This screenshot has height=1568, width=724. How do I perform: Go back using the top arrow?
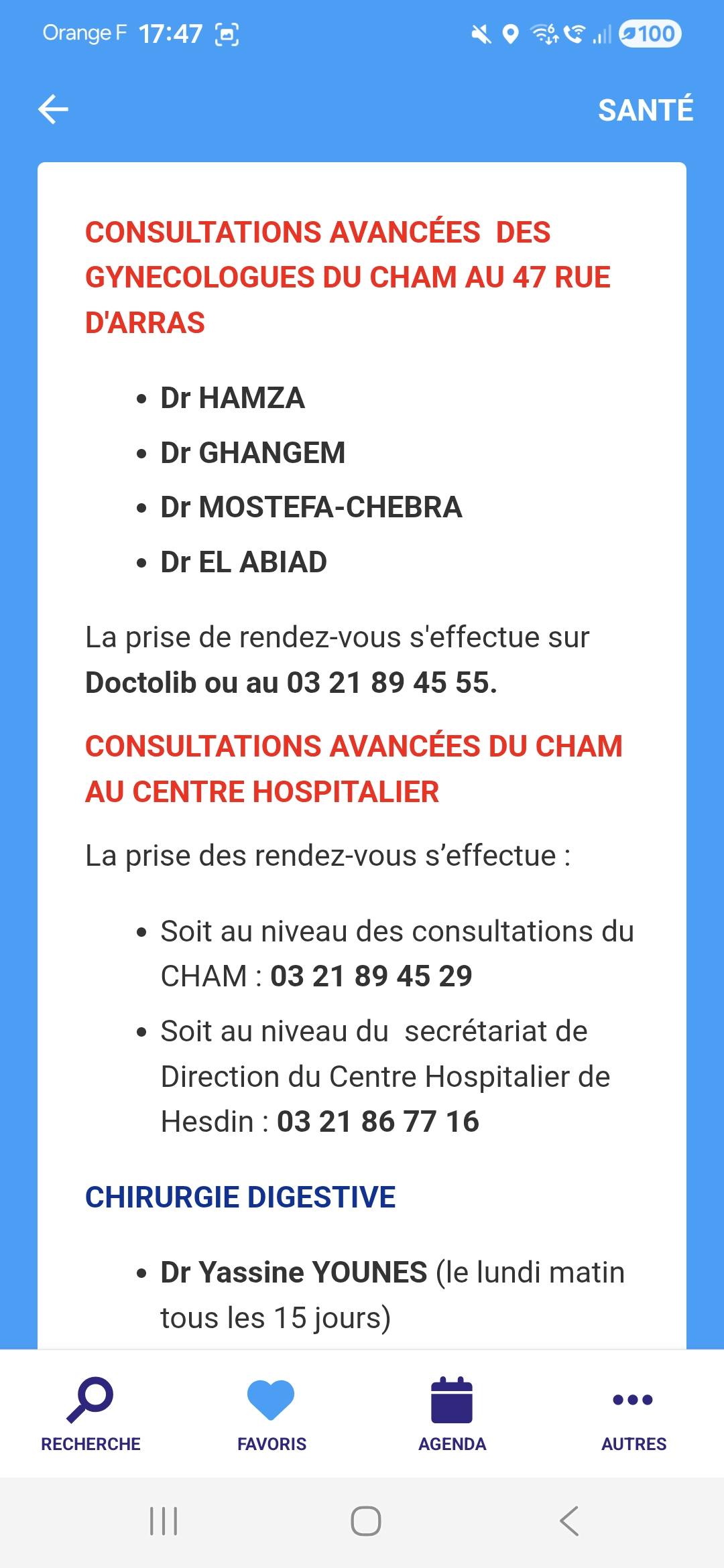tap(54, 109)
